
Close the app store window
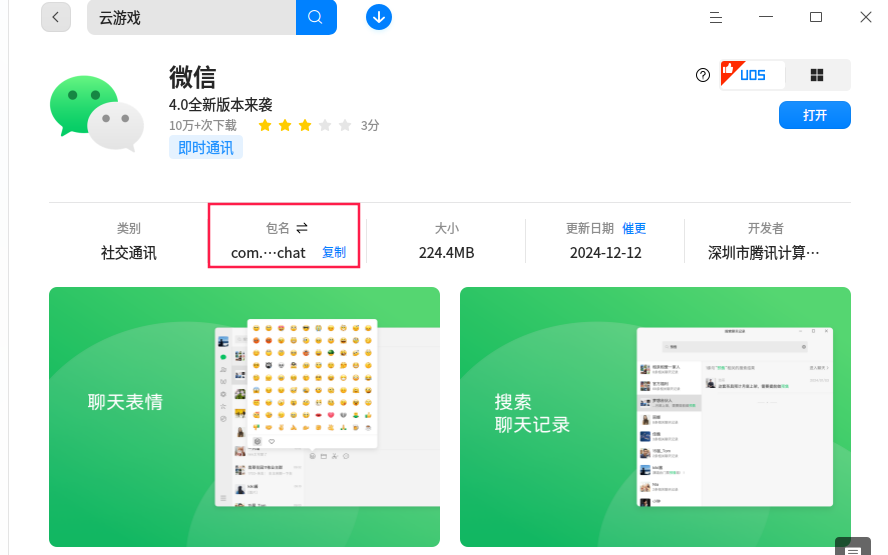tap(866, 17)
